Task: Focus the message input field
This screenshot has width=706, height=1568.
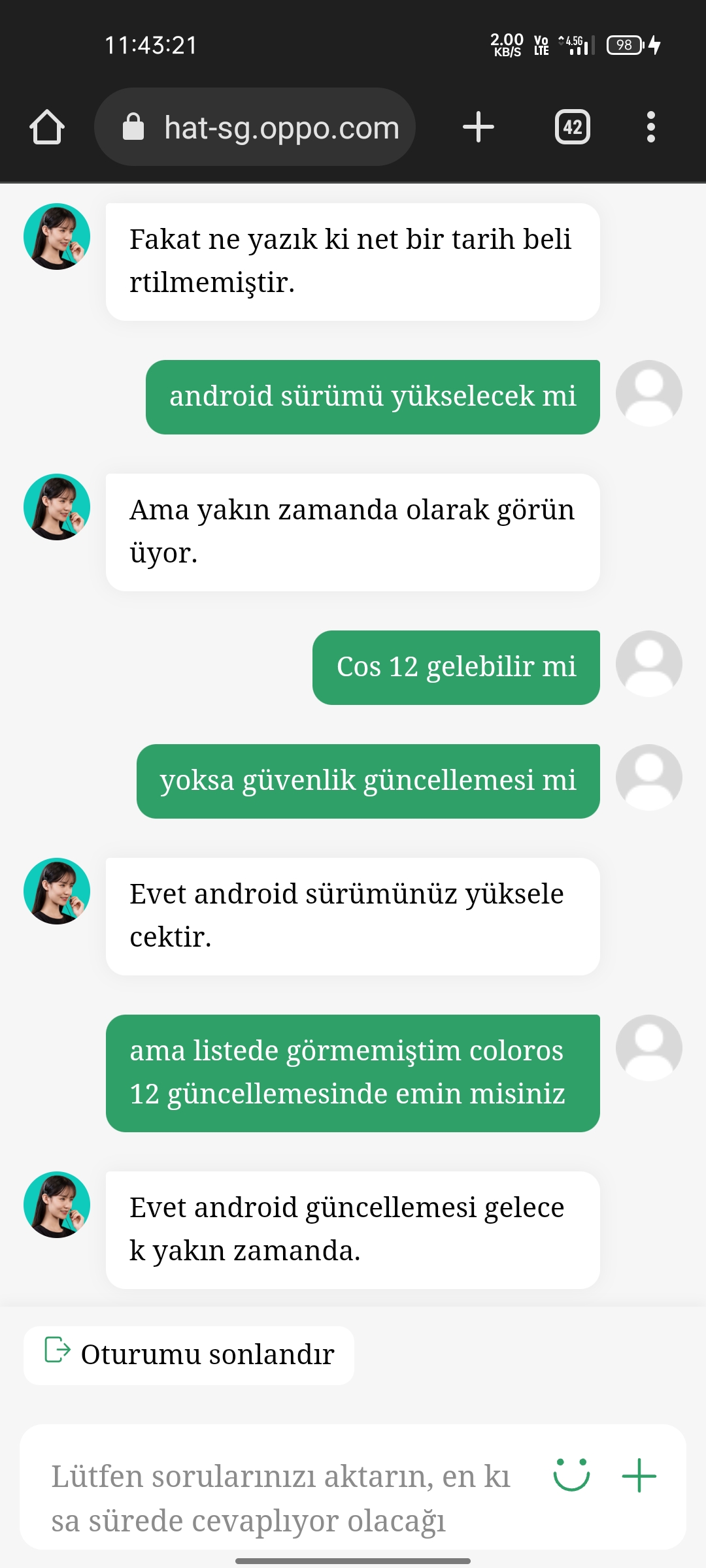Action: coord(281,1497)
